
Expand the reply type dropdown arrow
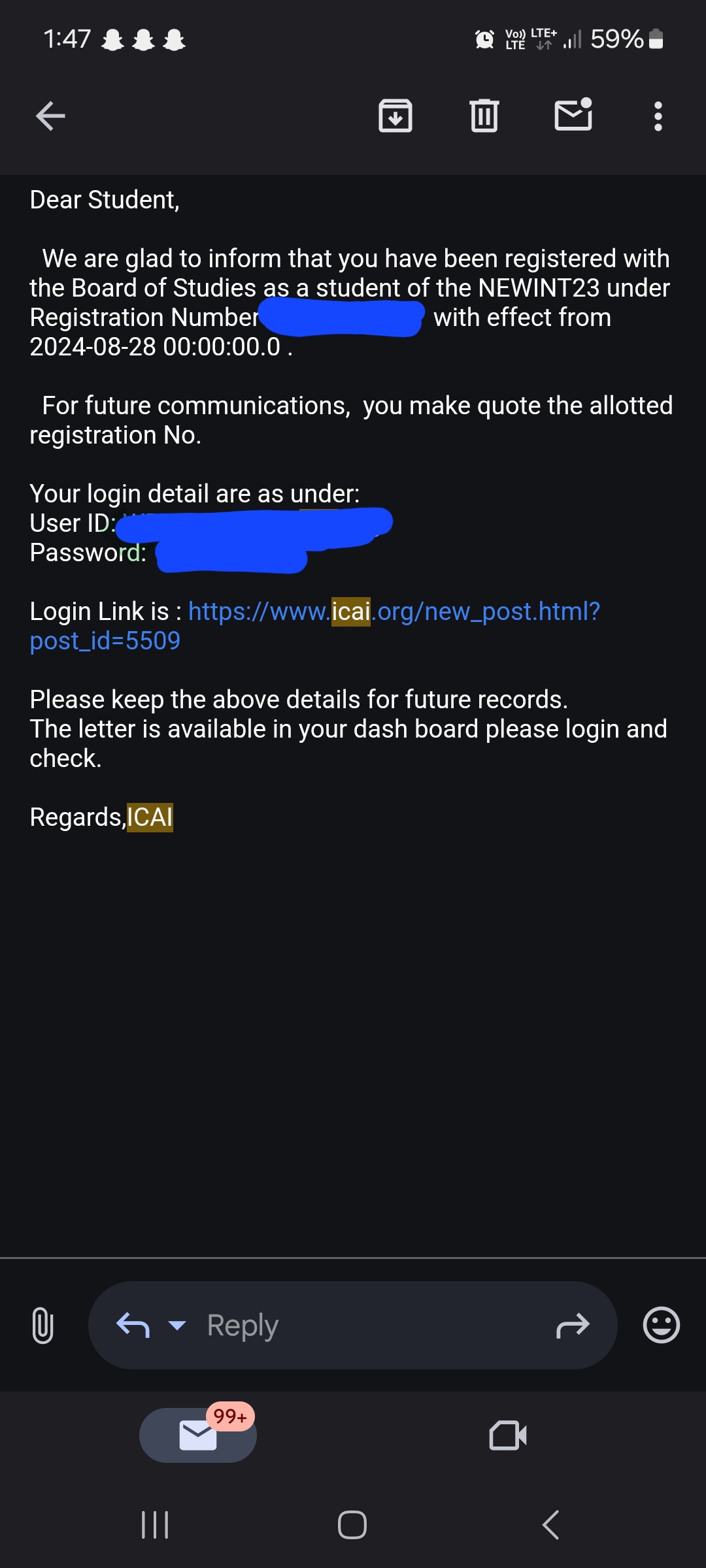pyautogui.click(x=177, y=1325)
